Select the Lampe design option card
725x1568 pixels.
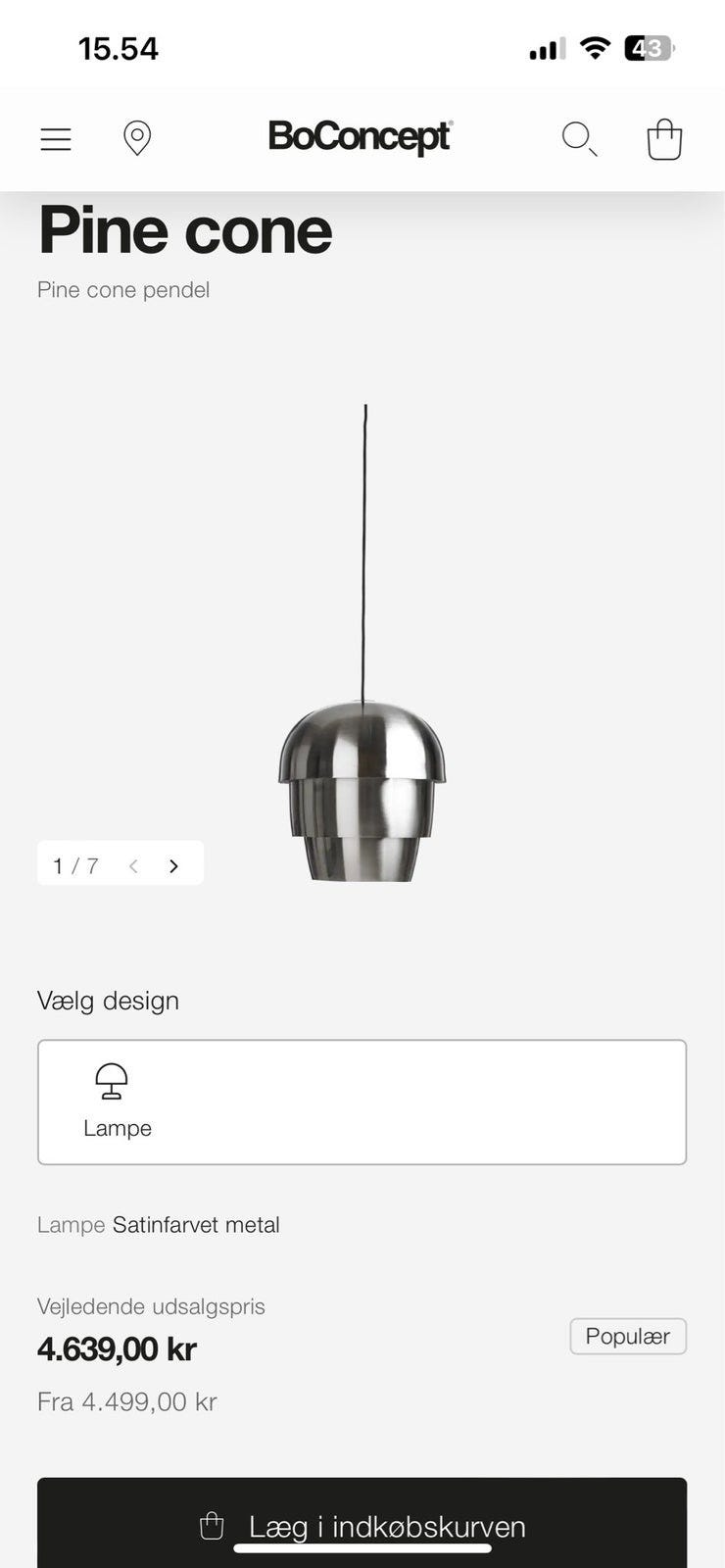coord(362,1101)
